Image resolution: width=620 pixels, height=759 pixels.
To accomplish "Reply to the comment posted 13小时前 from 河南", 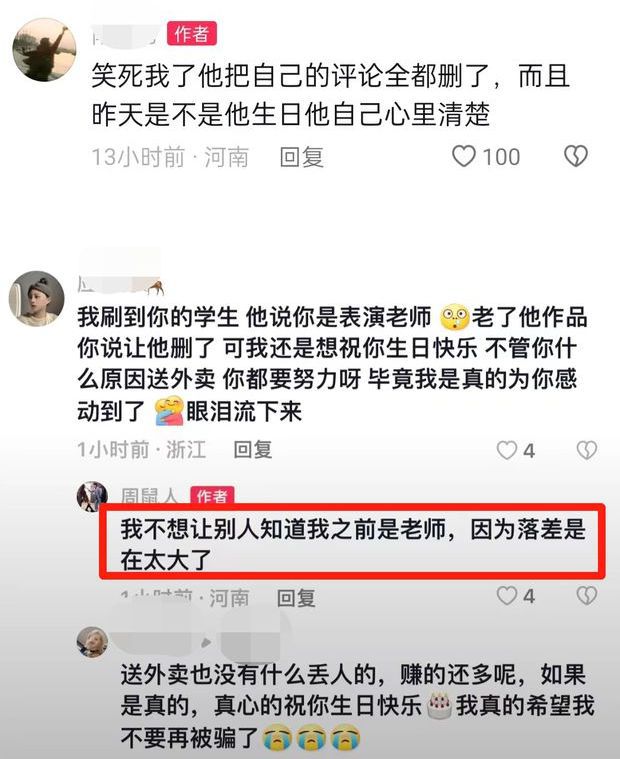I will pyautogui.click(x=301, y=157).
